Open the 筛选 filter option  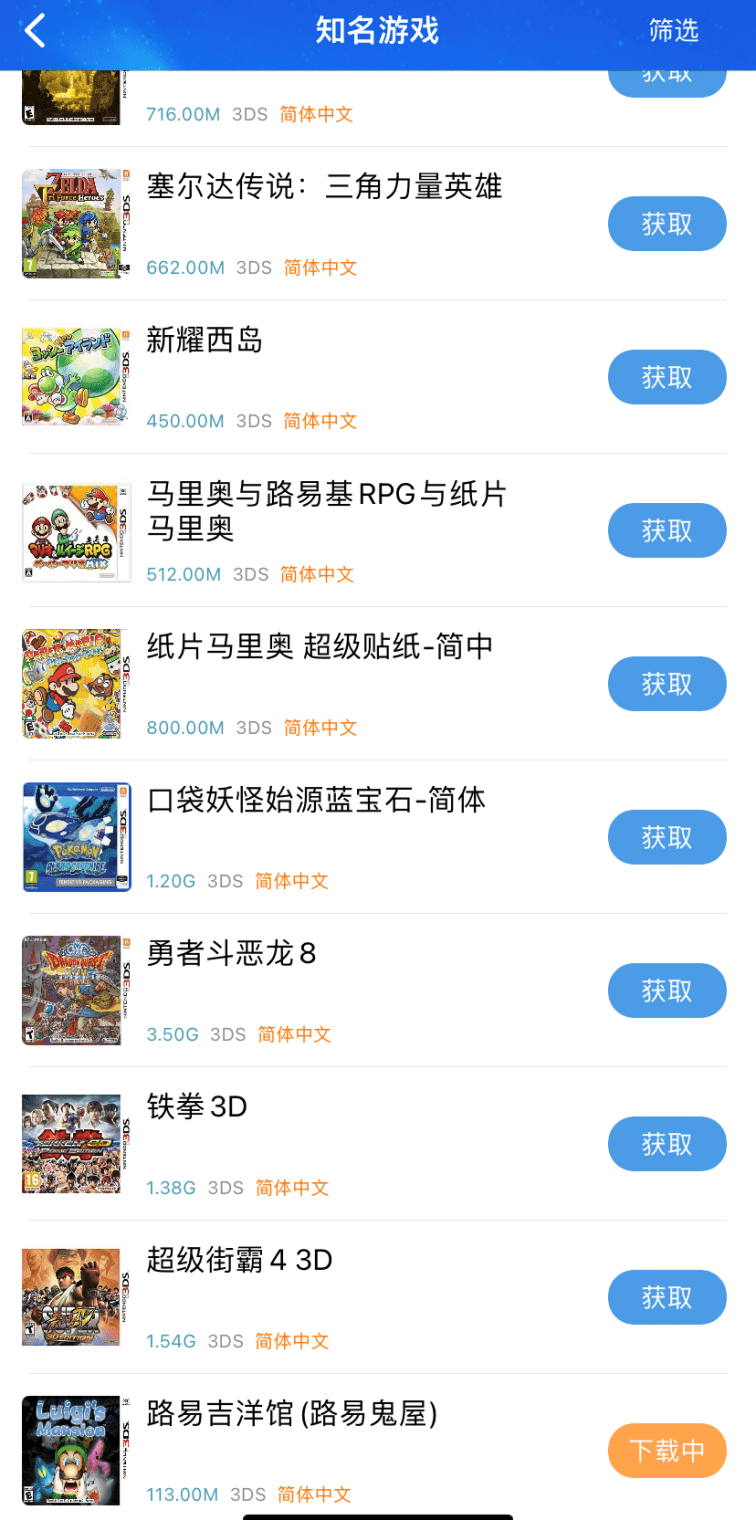pos(673,30)
